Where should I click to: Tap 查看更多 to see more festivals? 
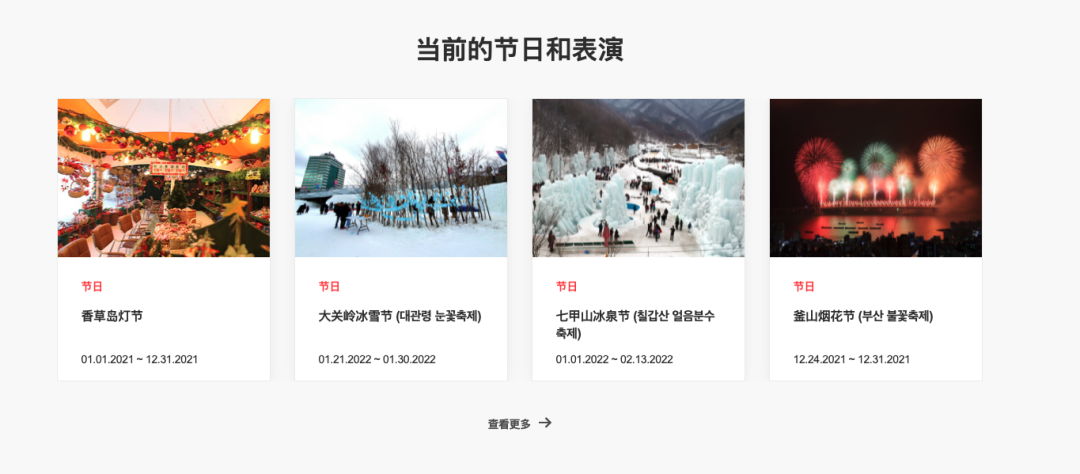coord(519,424)
